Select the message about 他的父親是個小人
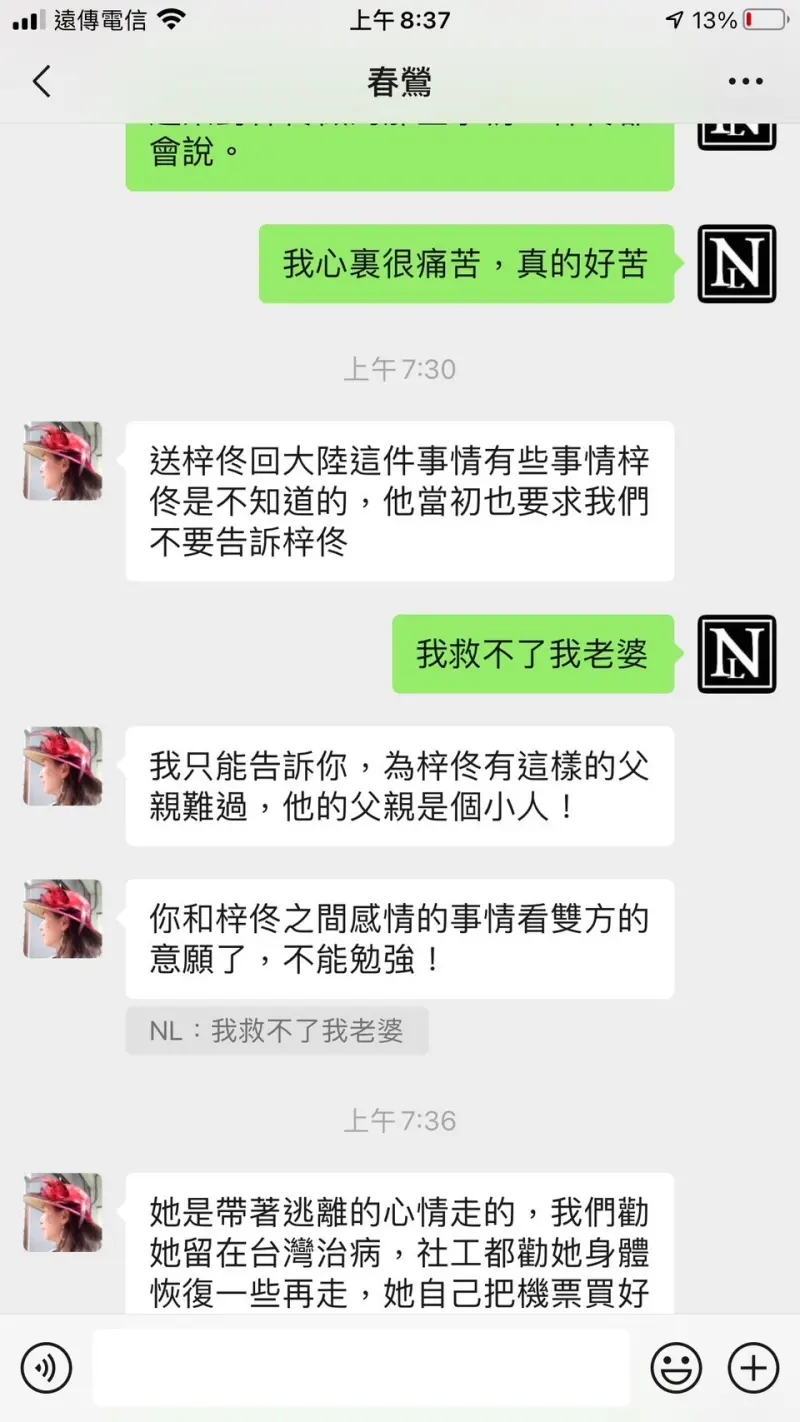The height and width of the screenshot is (1422, 800). coord(399,786)
